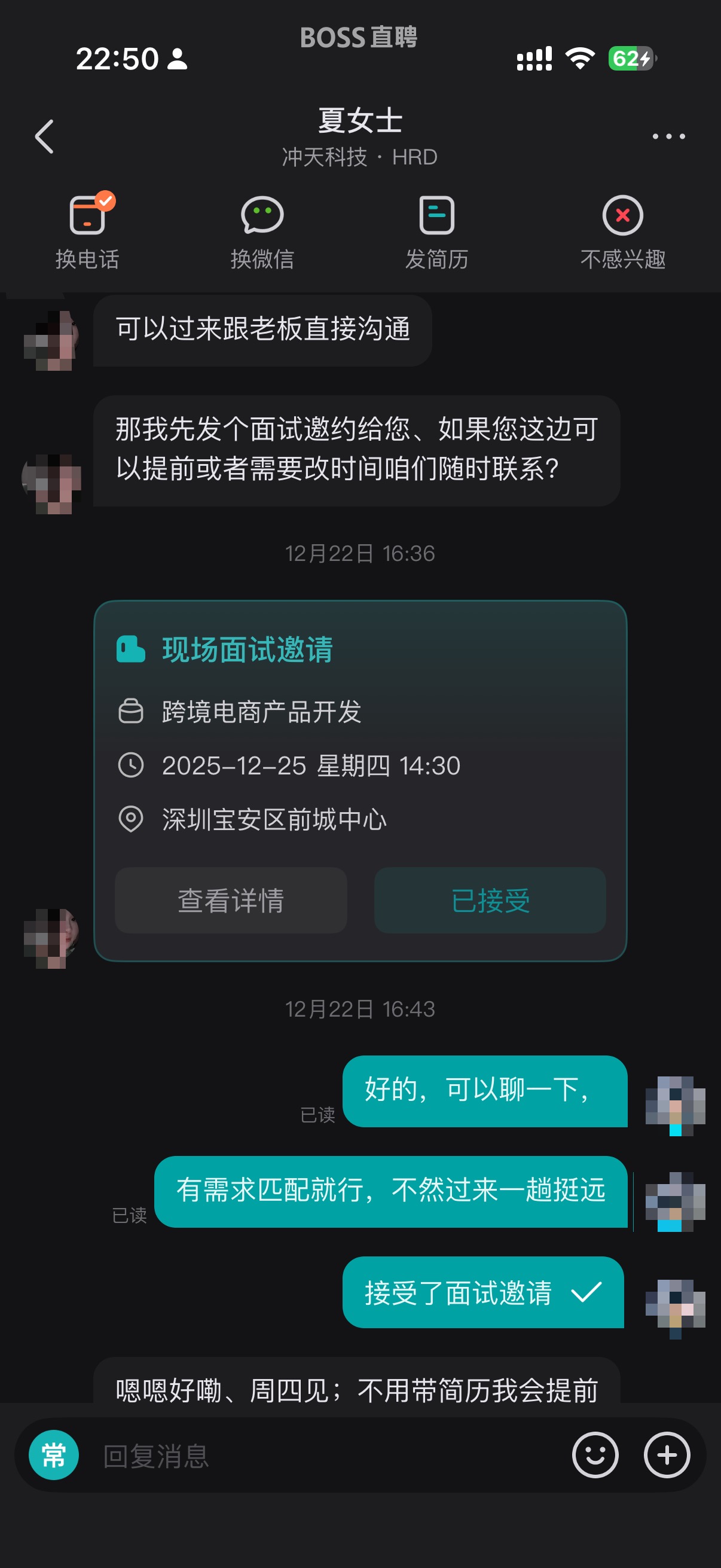
Task: View recruiter avatar beside 可以过来跟老板直接沟通
Action: pos(52,340)
